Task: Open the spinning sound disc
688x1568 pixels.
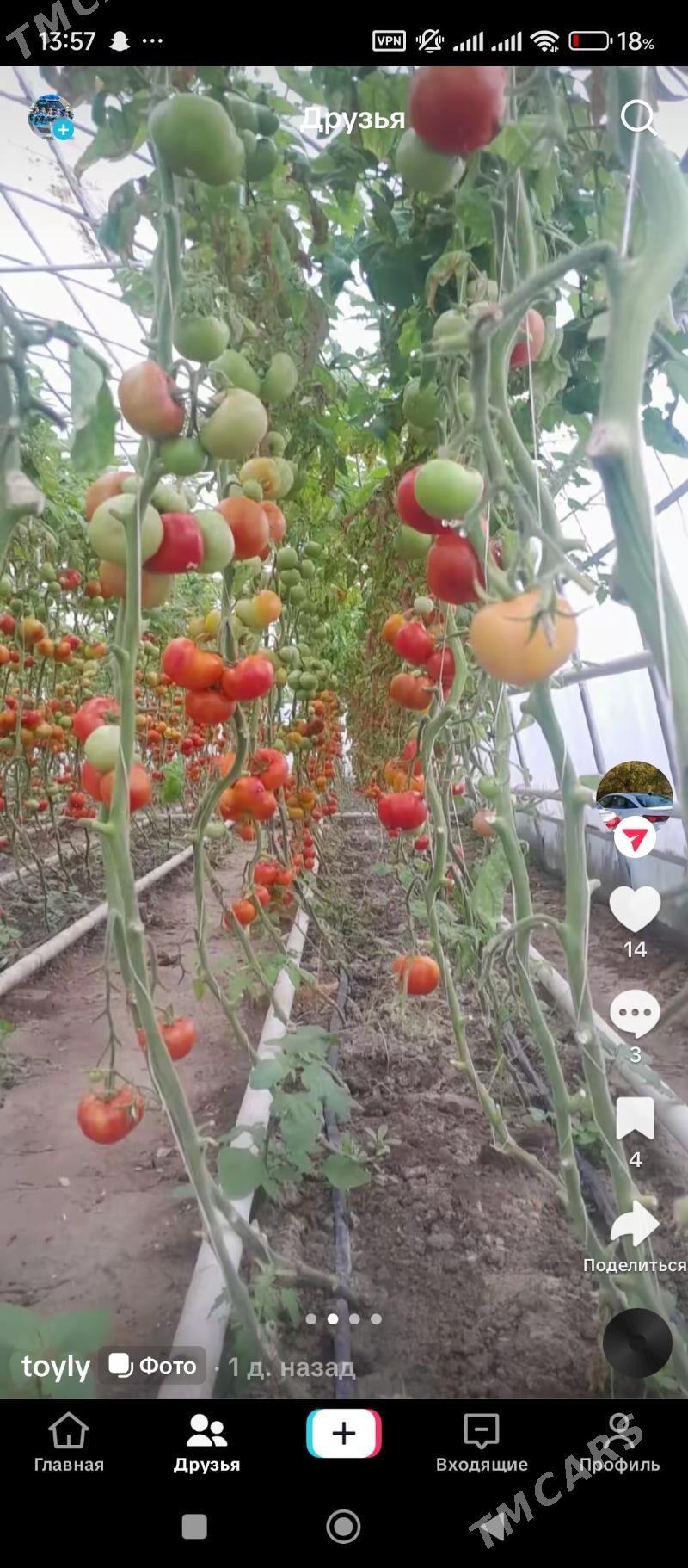Action: click(637, 1343)
